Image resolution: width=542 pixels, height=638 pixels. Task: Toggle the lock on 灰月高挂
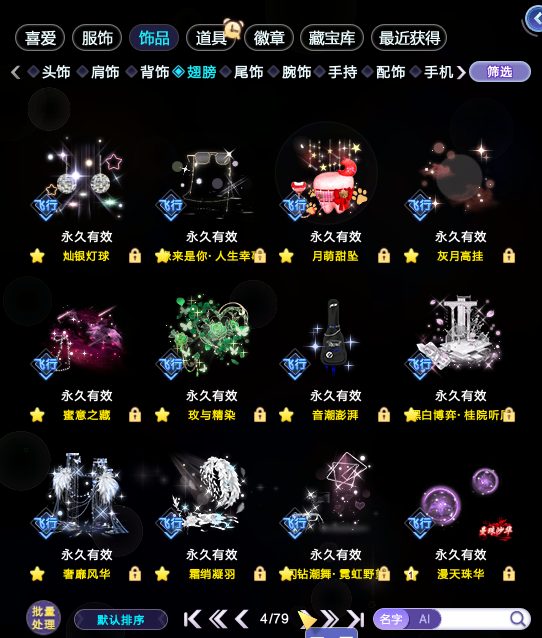coord(509,256)
